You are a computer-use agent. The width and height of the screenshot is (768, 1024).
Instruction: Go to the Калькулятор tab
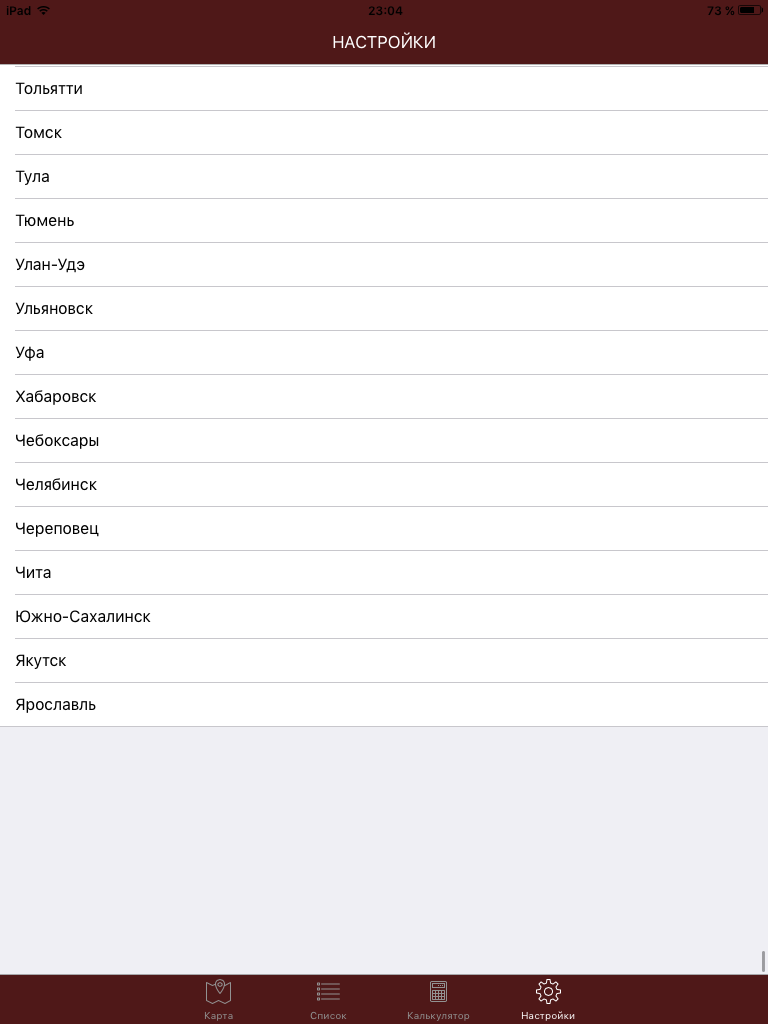point(438,999)
